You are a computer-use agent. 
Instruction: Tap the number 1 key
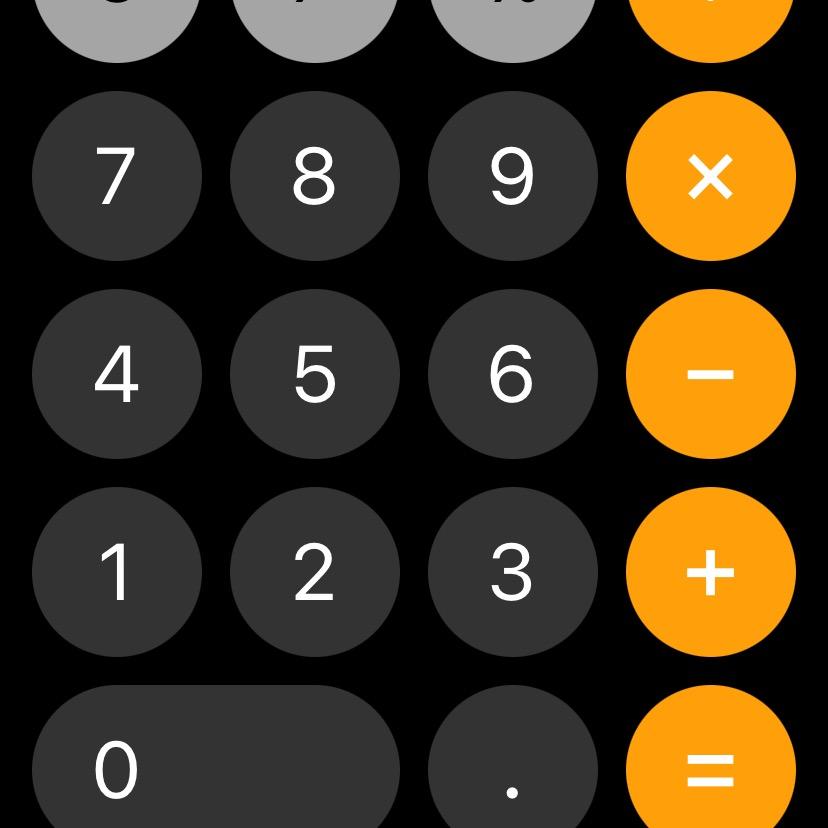pos(117,572)
